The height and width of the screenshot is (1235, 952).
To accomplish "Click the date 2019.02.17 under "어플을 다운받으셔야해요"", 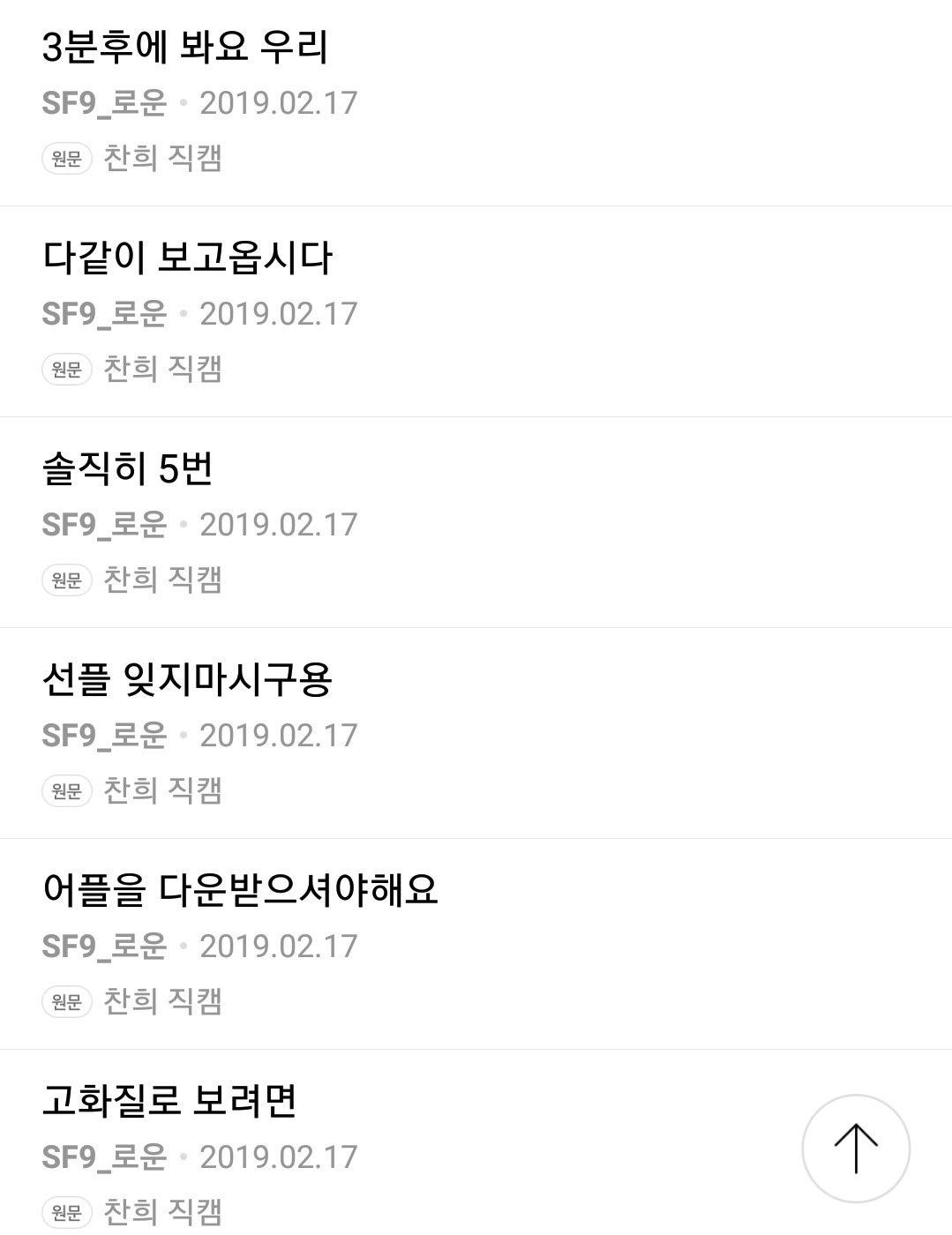I will (x=279, y=945).
